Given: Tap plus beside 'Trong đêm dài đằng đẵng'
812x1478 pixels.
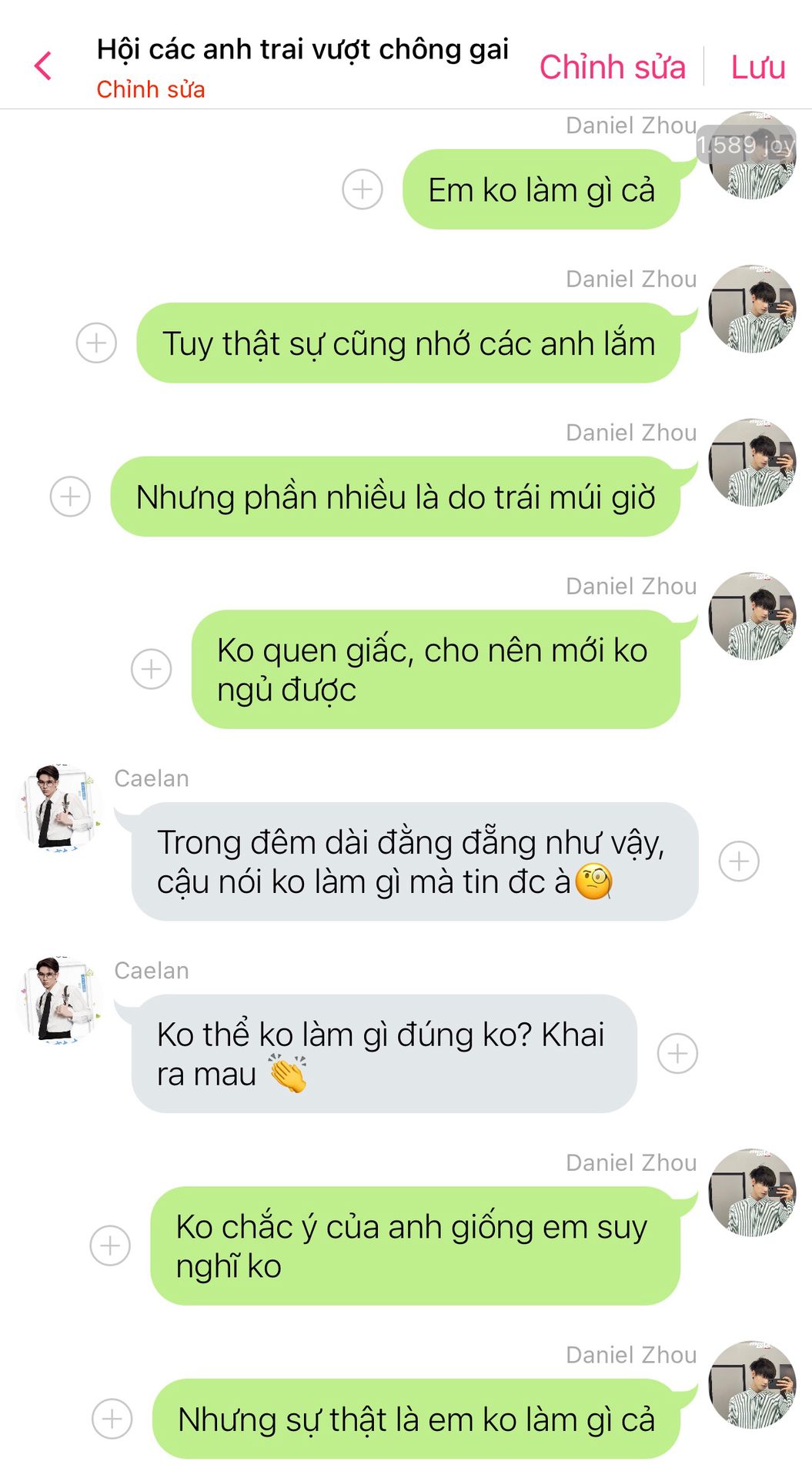Looking at the screenshot, I should pyautogui.click(x=739, y=861).
